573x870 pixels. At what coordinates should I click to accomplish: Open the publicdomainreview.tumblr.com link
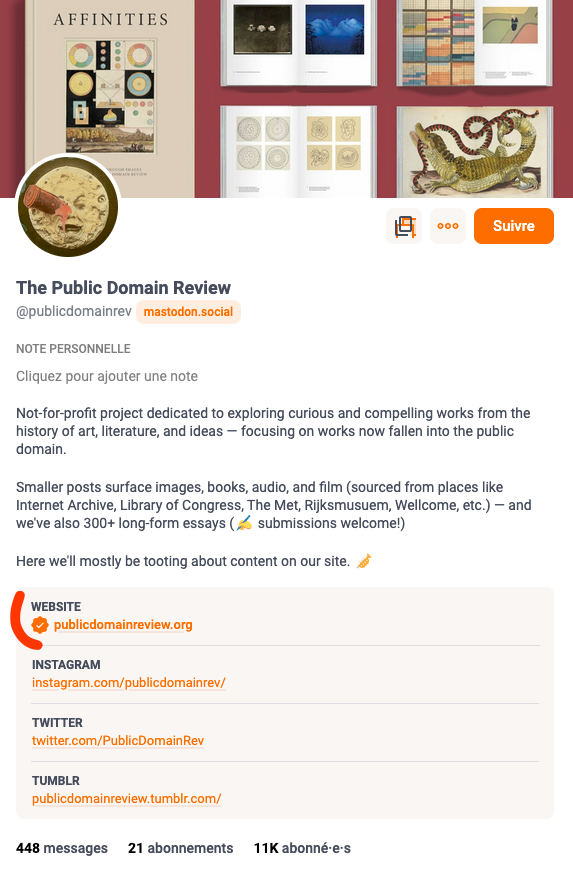tap(126, 798)
